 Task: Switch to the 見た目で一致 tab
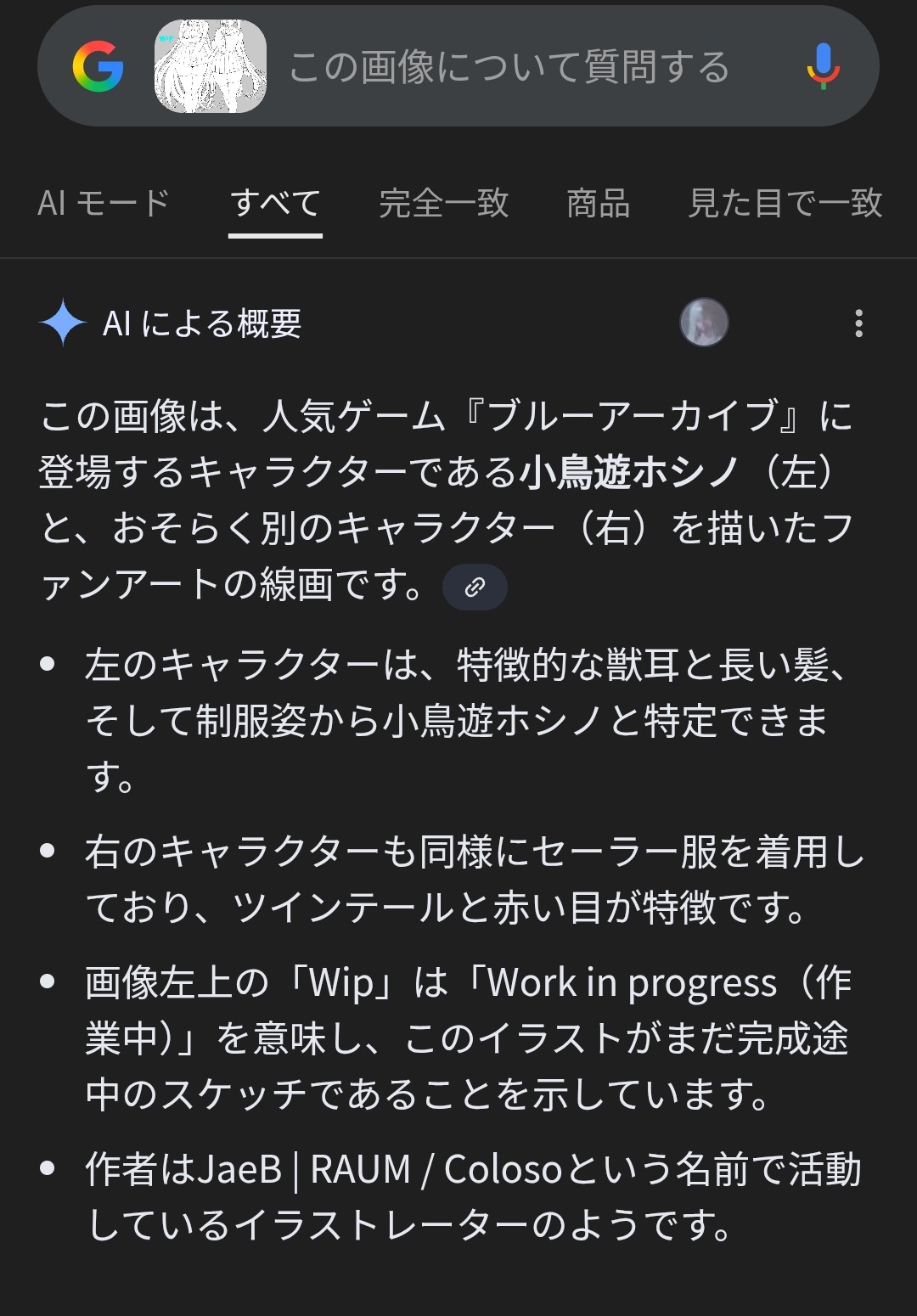(785, 204)
